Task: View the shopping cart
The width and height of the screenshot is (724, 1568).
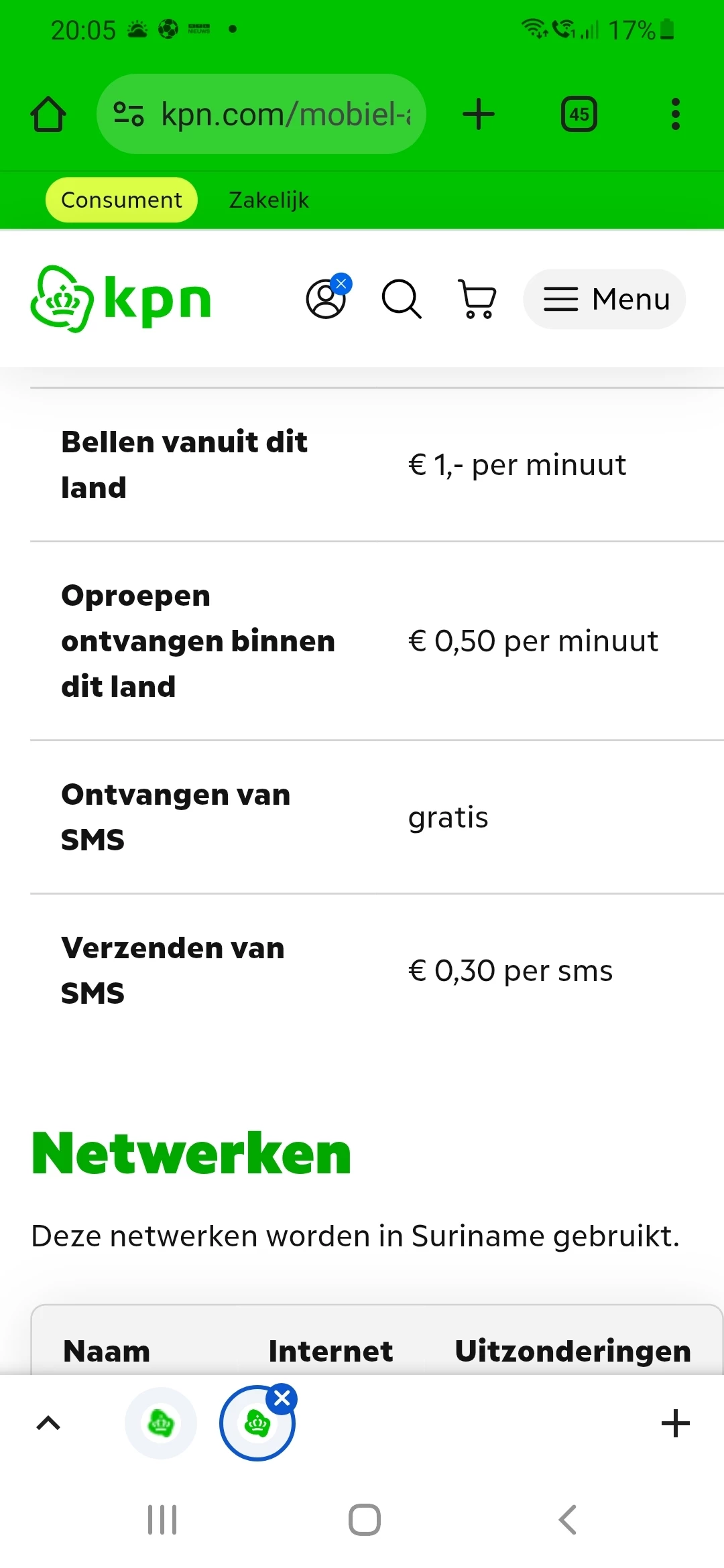Action: tap(477, 299)
